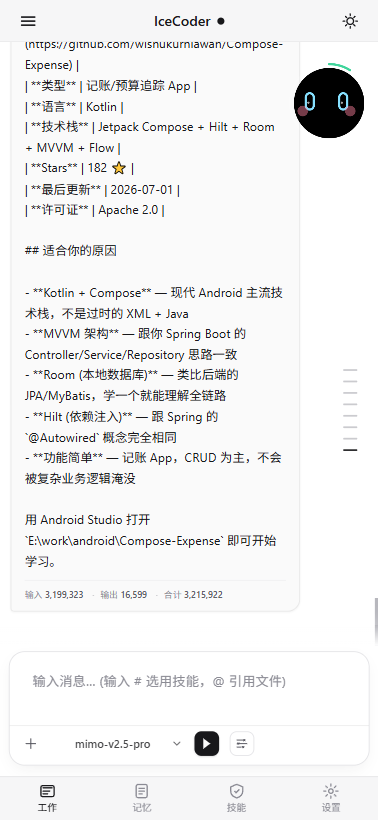
Task: Toggle the light/dark theme sun icon
Action: click(350, 21)
